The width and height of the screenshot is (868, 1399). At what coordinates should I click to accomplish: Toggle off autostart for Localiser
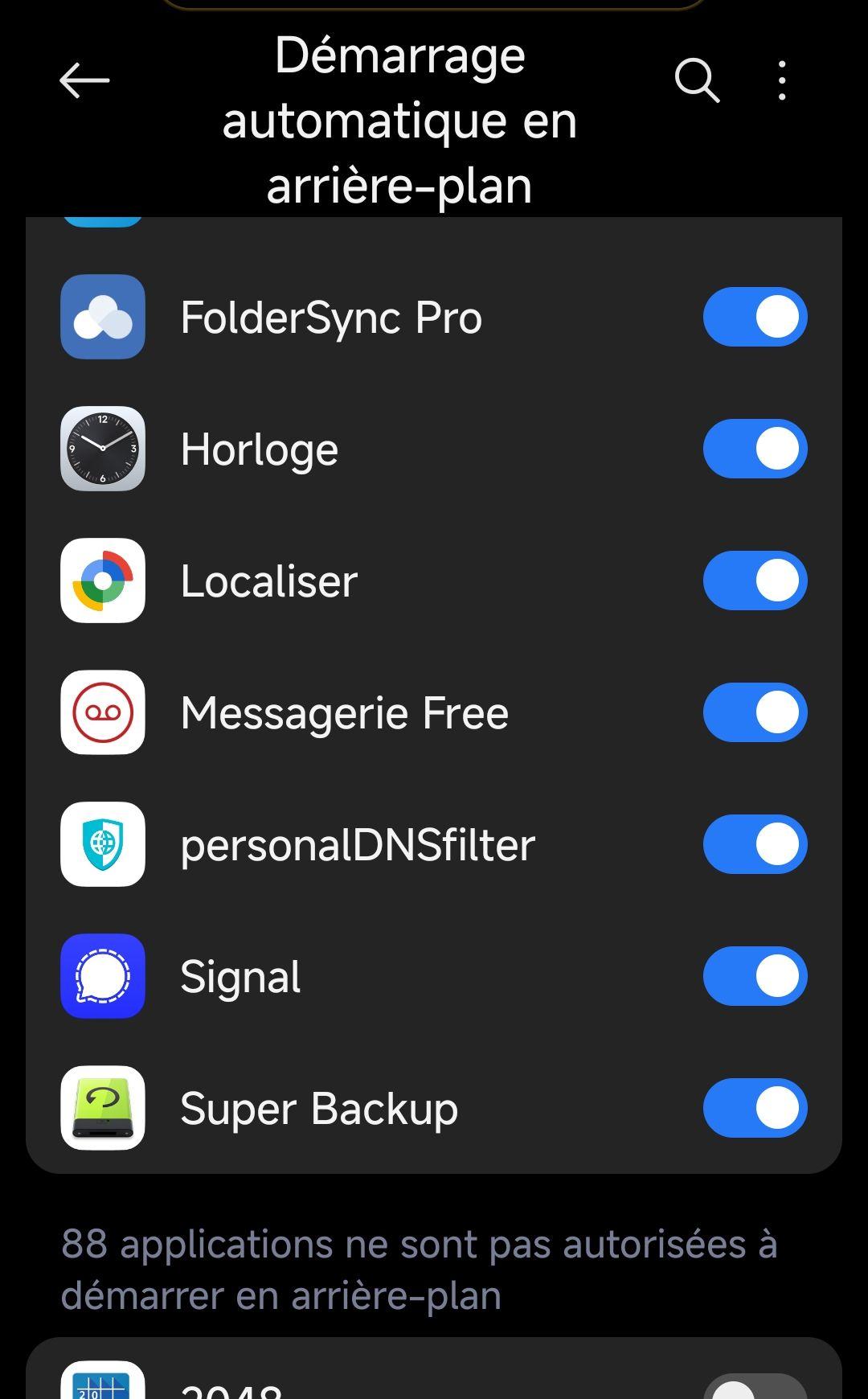coord(755,581)
